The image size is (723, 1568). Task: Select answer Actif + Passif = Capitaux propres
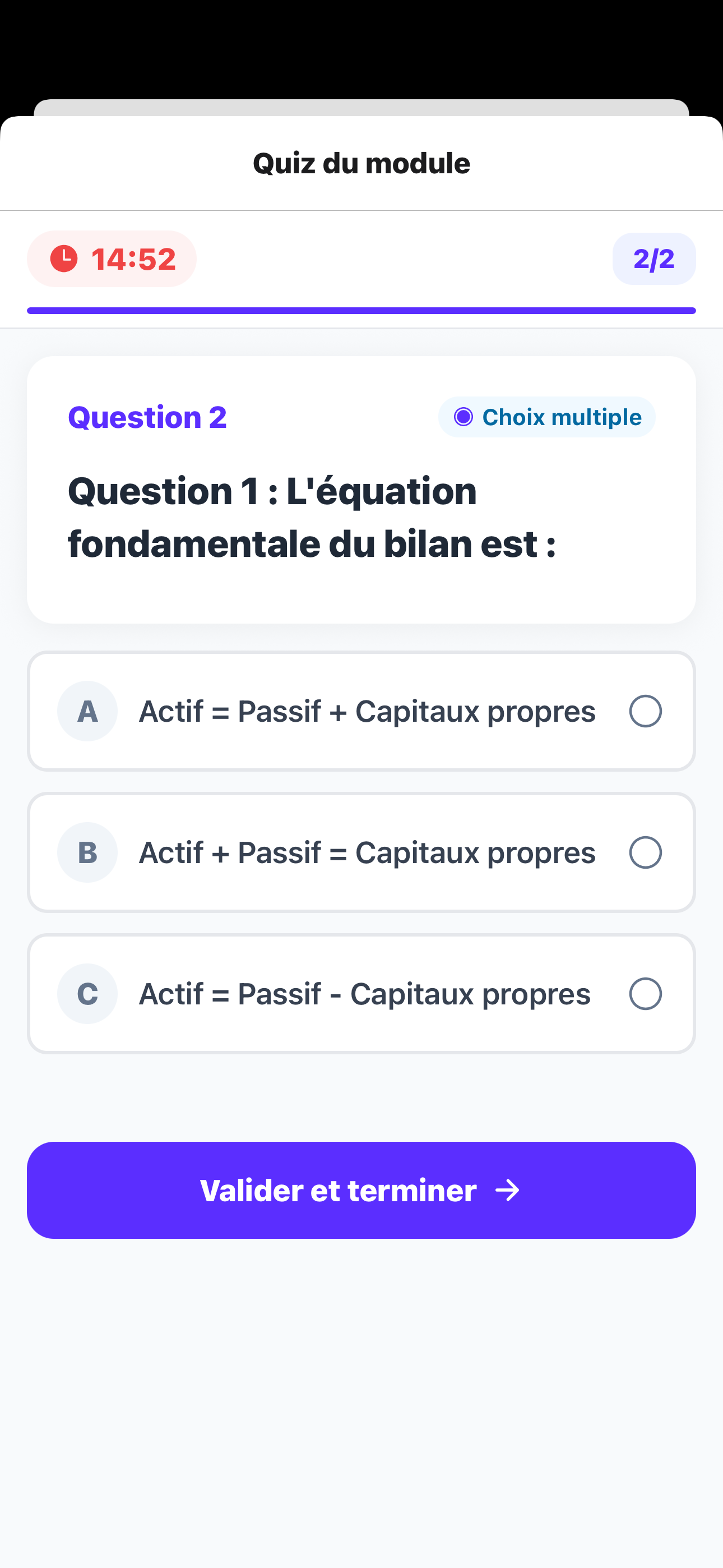click(x=361, y=851)
